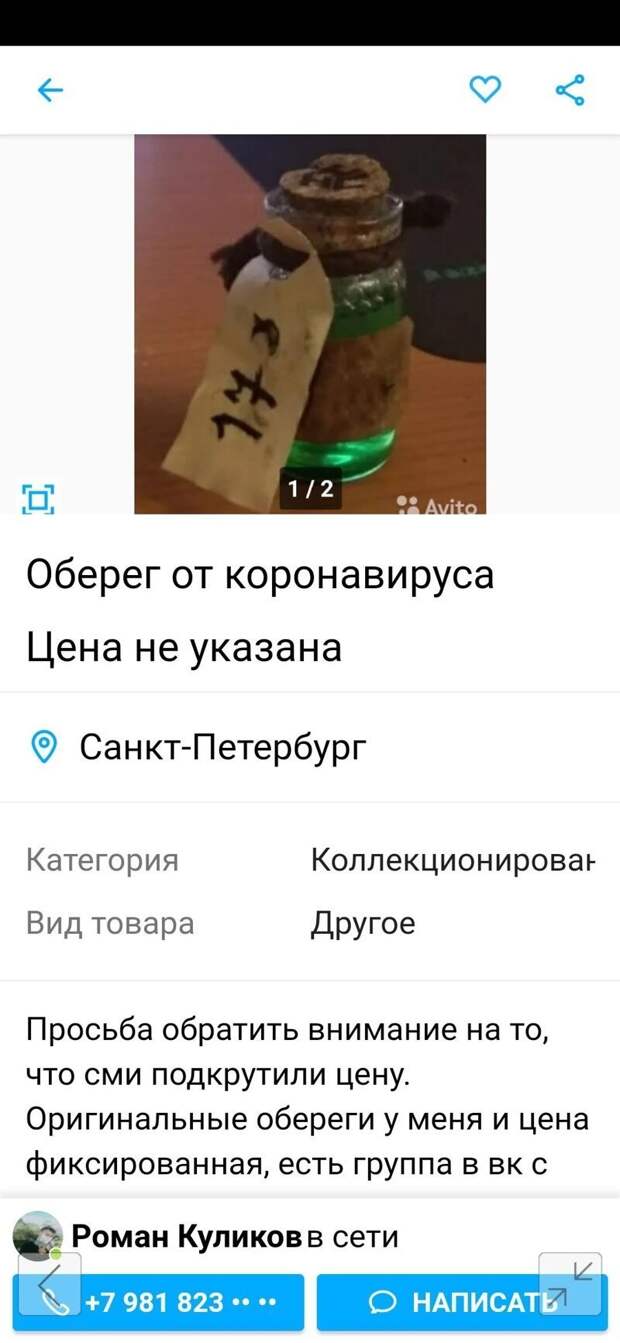The height and width of the screenshot is (1343, 620).
Task: Go back with the arrow icon
Action: pyautogui.click(x=50, y=91)
